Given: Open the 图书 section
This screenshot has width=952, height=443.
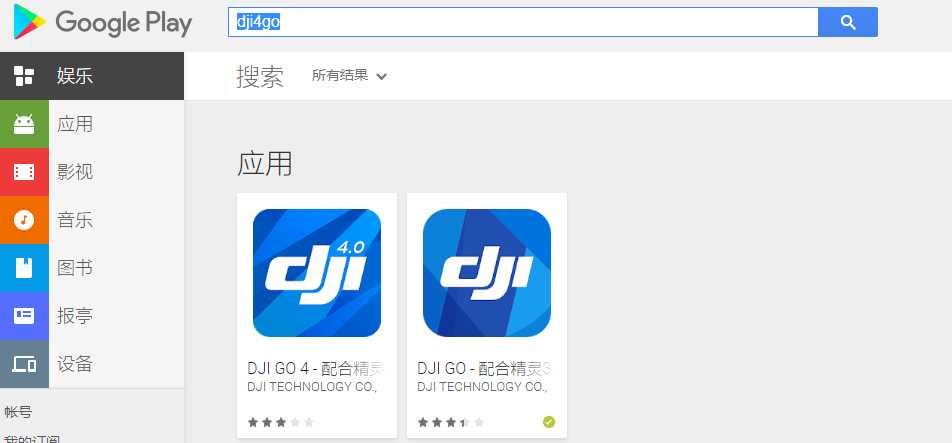Looking at the screenshot, I should click(x=92, y=268).
